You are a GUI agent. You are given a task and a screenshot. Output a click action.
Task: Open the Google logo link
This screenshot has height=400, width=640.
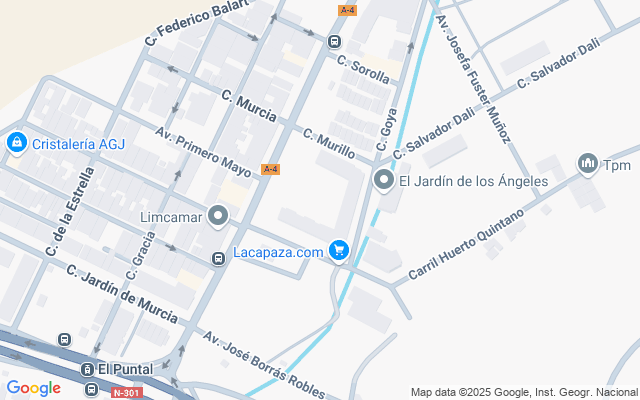tap(33, 388)
